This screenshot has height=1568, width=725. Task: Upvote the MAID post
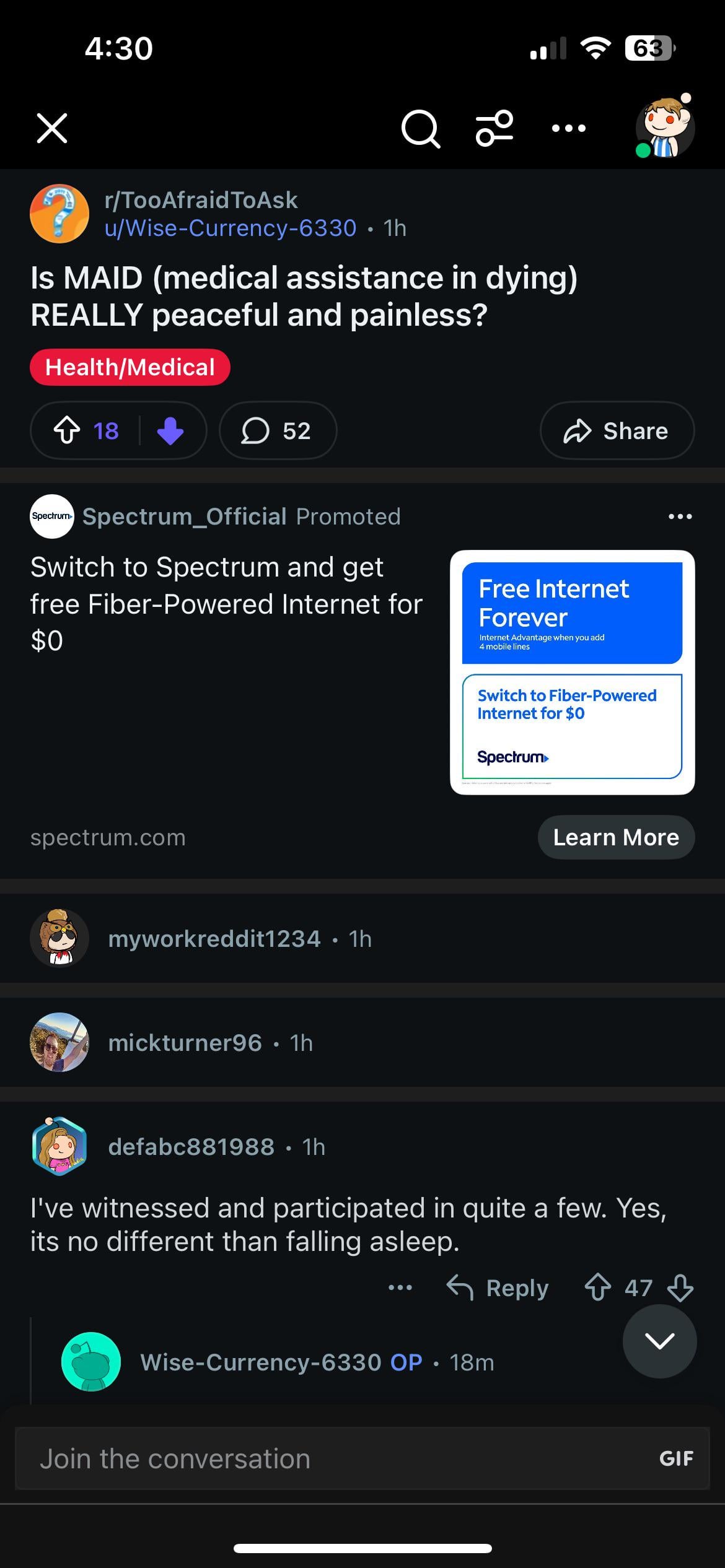tap(67, 430)
